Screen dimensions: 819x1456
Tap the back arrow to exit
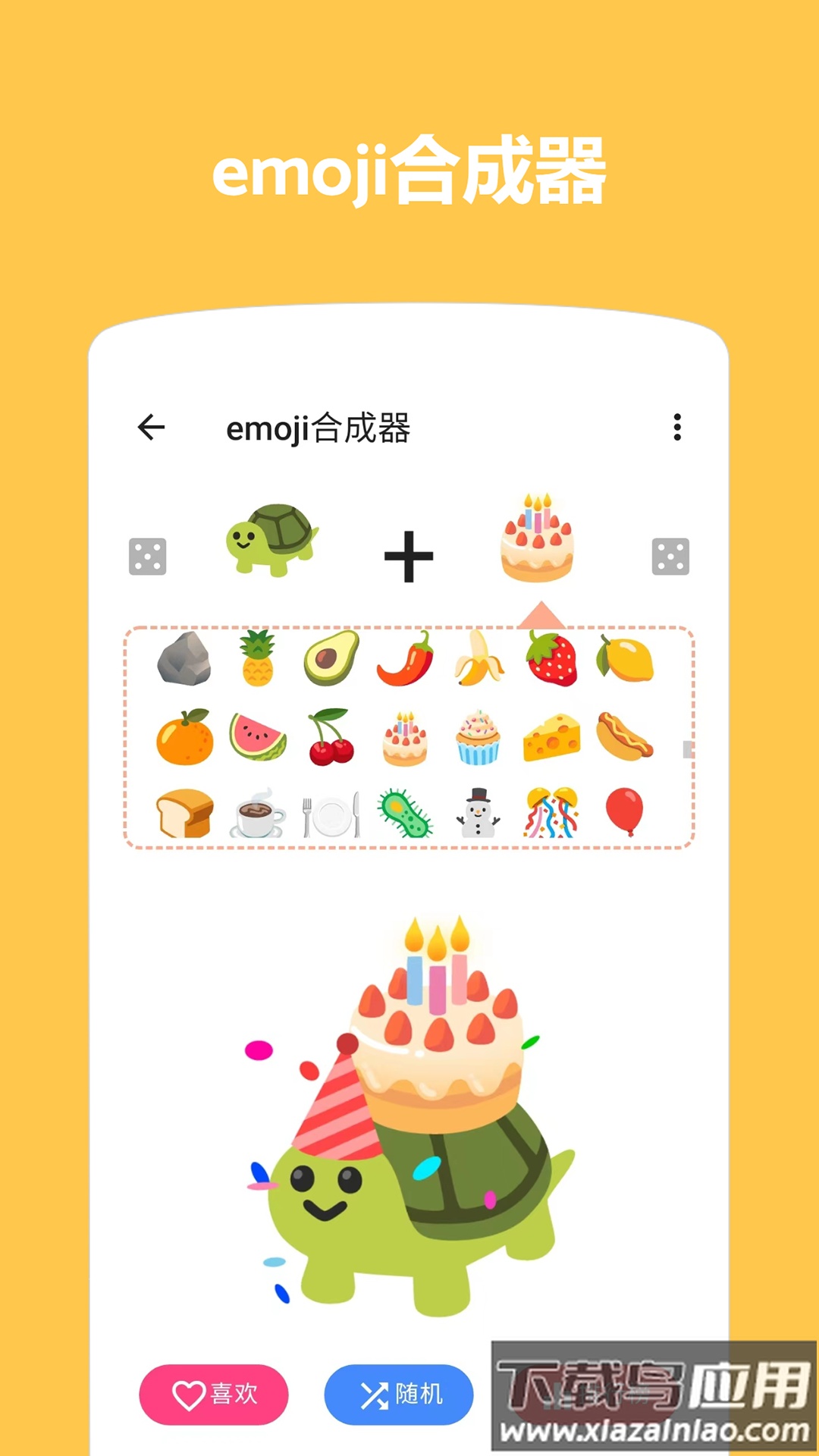click(x=152, y=428)
